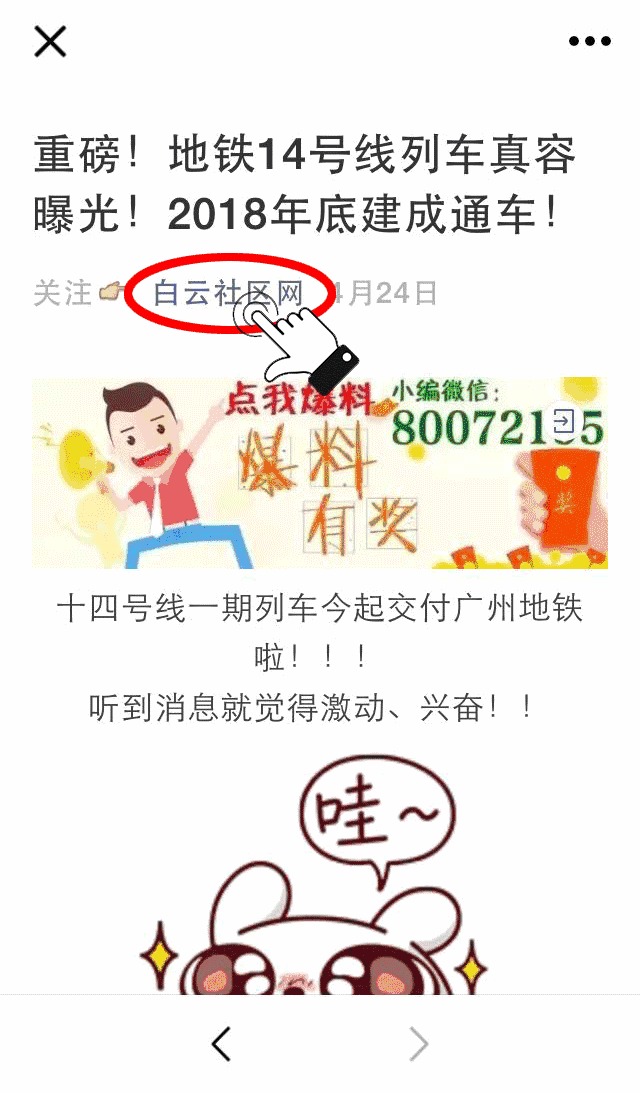The height and width of the screenshot is (1093, 640).
Task: Open the three-dot overflow menu
Action: click(x=589, y=42)
